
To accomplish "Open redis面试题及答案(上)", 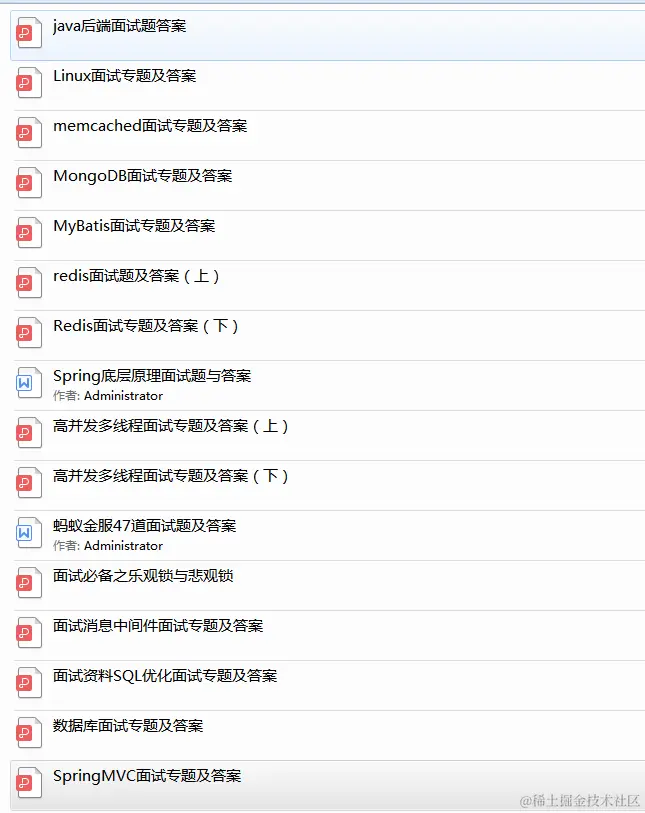I will (136, 276).
